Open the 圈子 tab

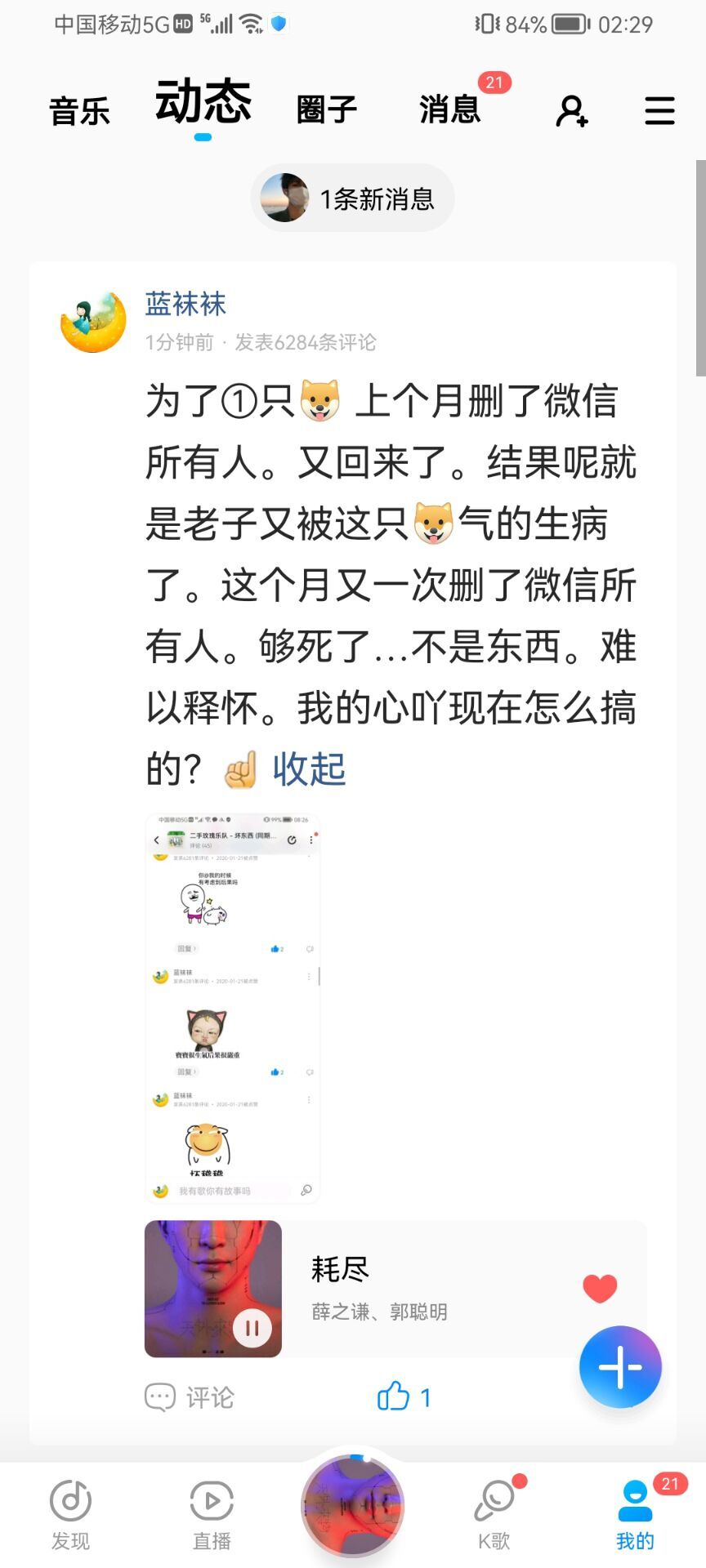326,109
